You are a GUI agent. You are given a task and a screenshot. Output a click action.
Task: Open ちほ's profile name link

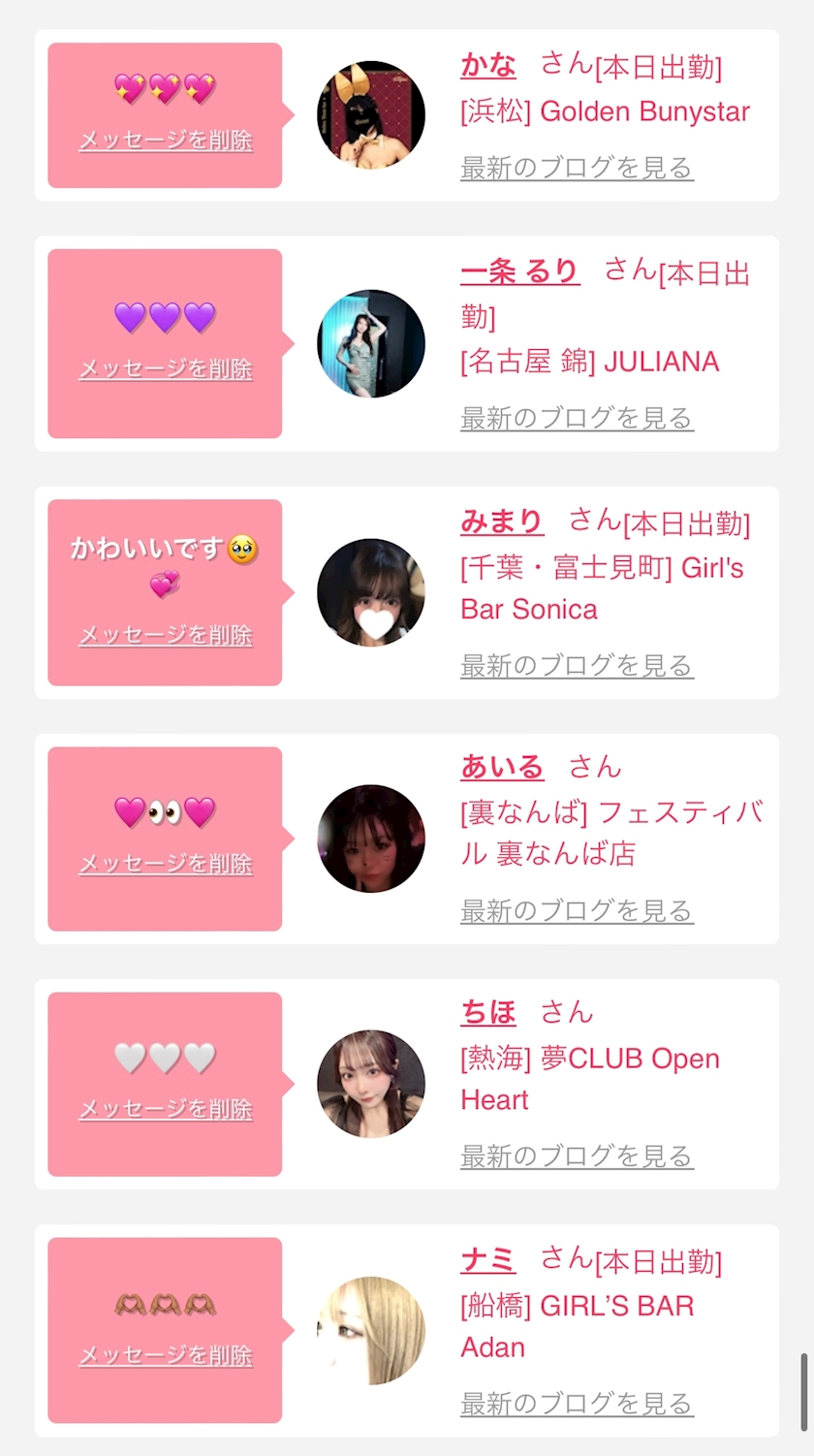[x=488, y=1013]
